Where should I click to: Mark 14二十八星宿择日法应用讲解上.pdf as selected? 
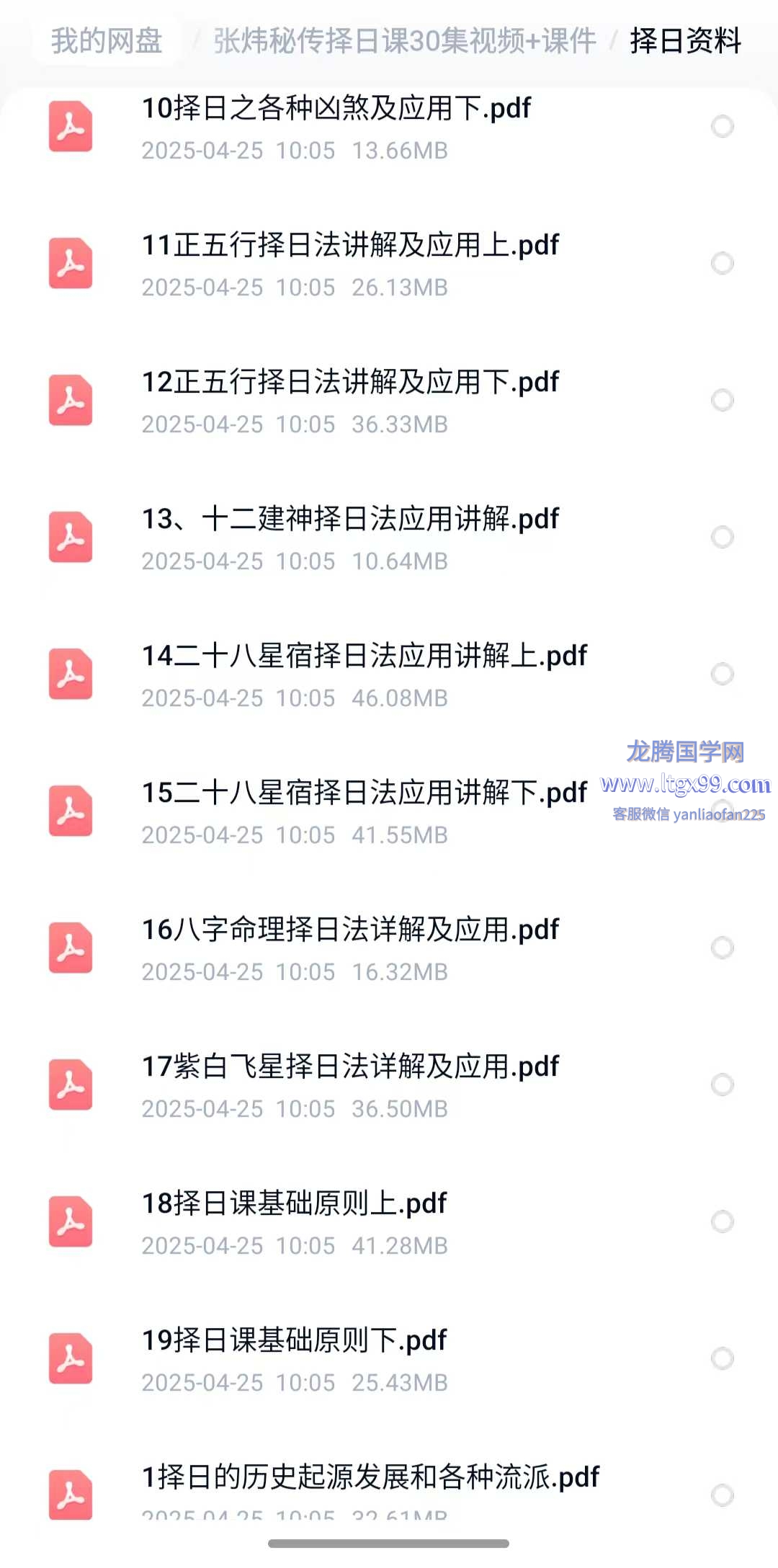tap(722, 674)
